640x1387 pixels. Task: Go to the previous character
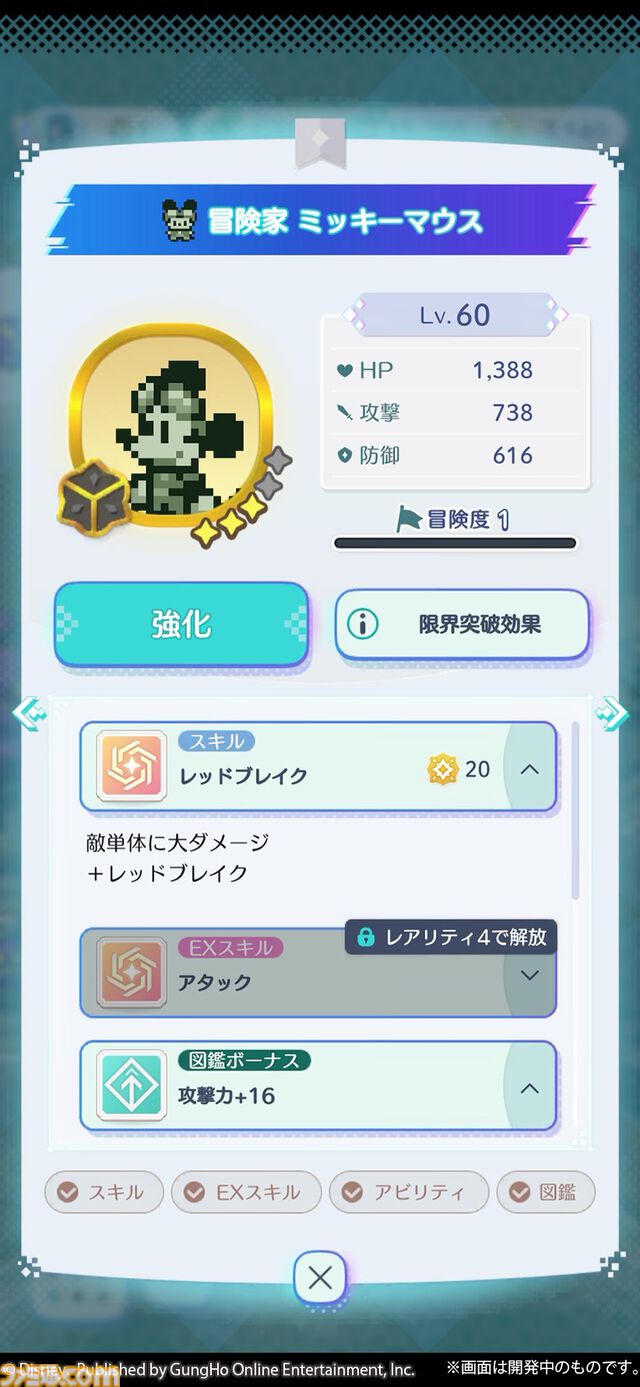pyautogui.click(x=27, y=713)
